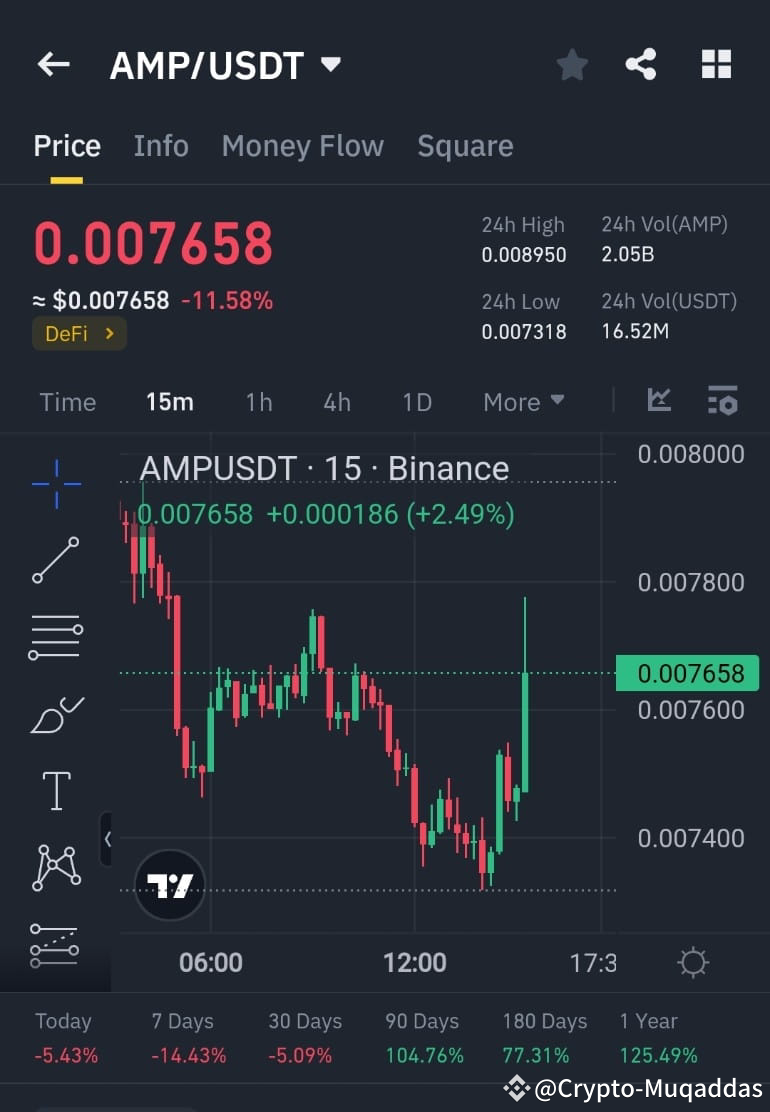Open the XABCD pattern drawing tool
The width and height of the screenshot is (770, 1112).
click(55, 867)
